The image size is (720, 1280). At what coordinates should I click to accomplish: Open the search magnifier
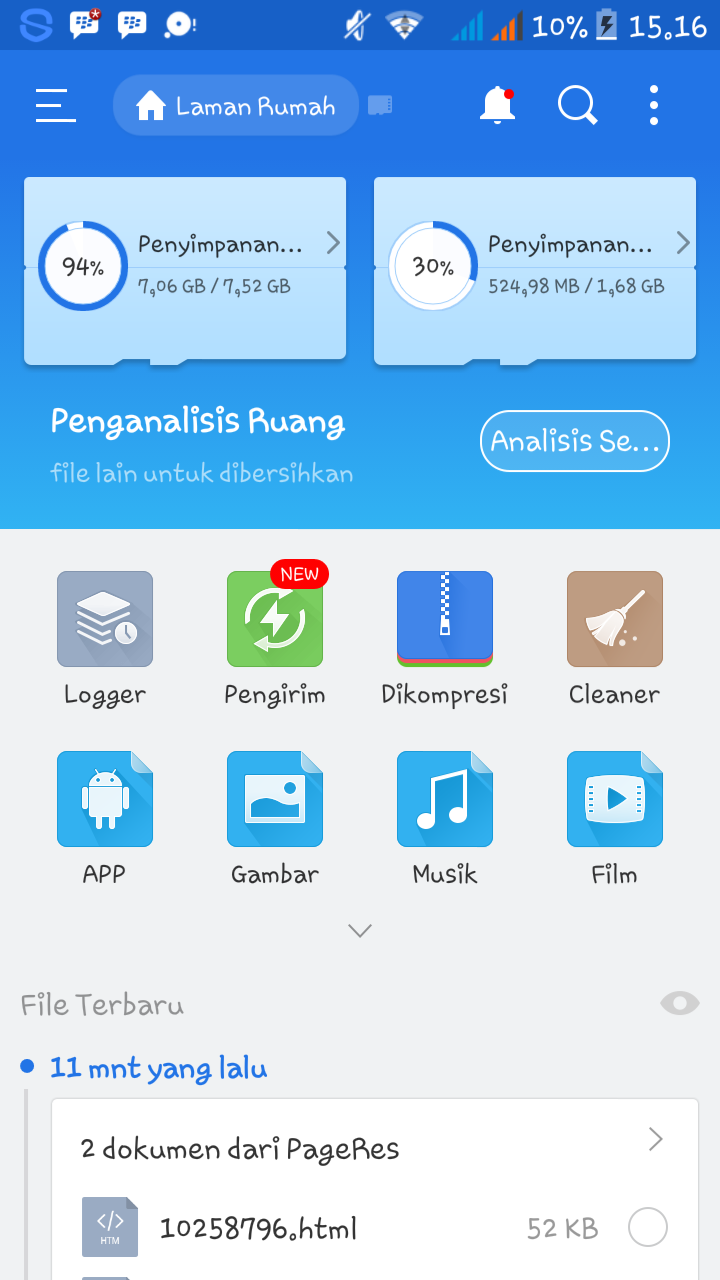pos(577,104)
